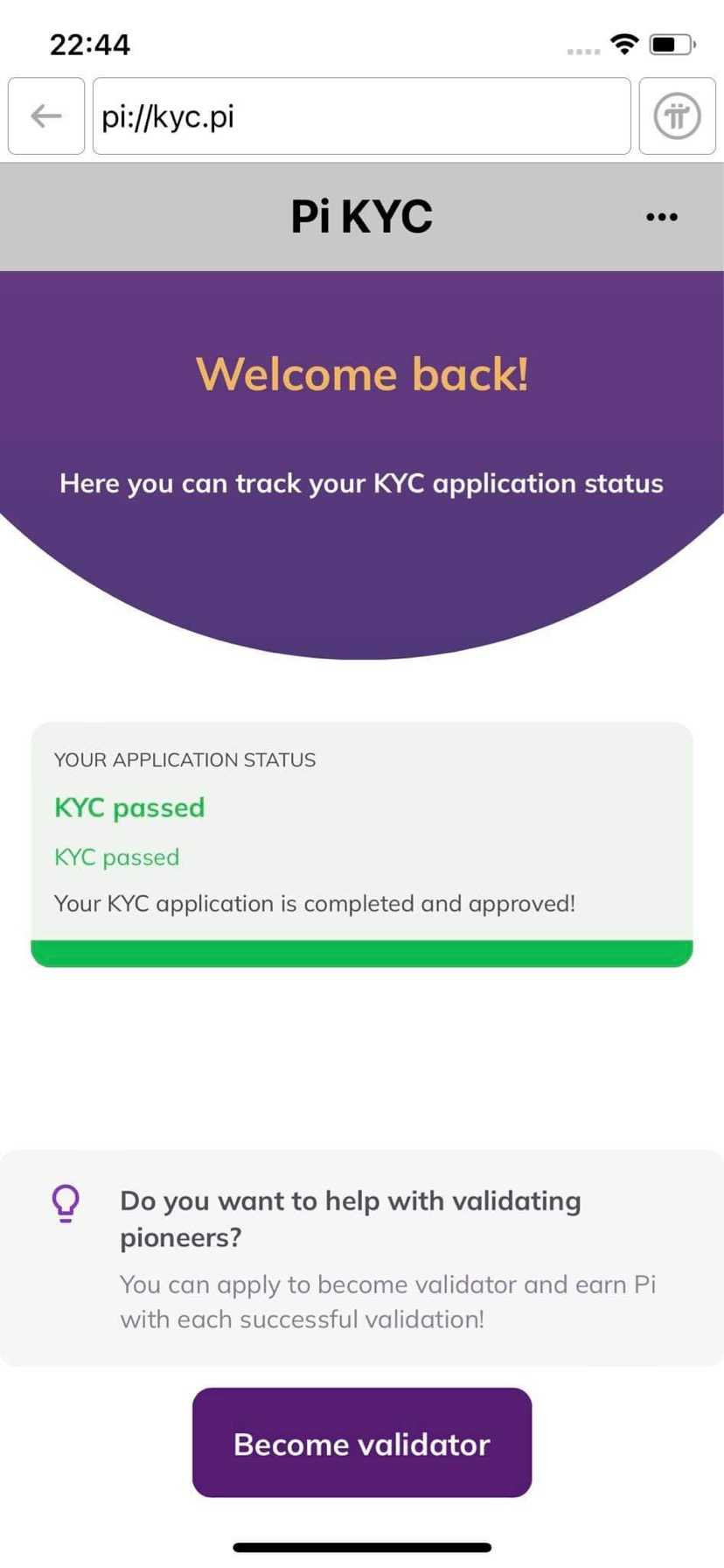This screenshot has width=724, height=1568.
Task: Go back with the arrow button
Action: (x=46, y=115)
